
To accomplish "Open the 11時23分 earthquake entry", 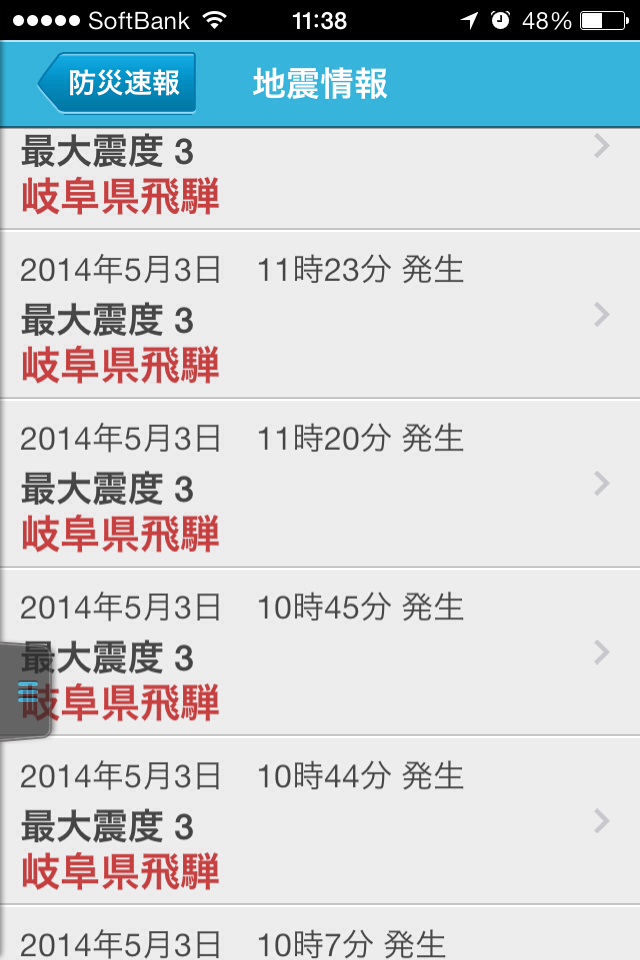I will (320, 316).
